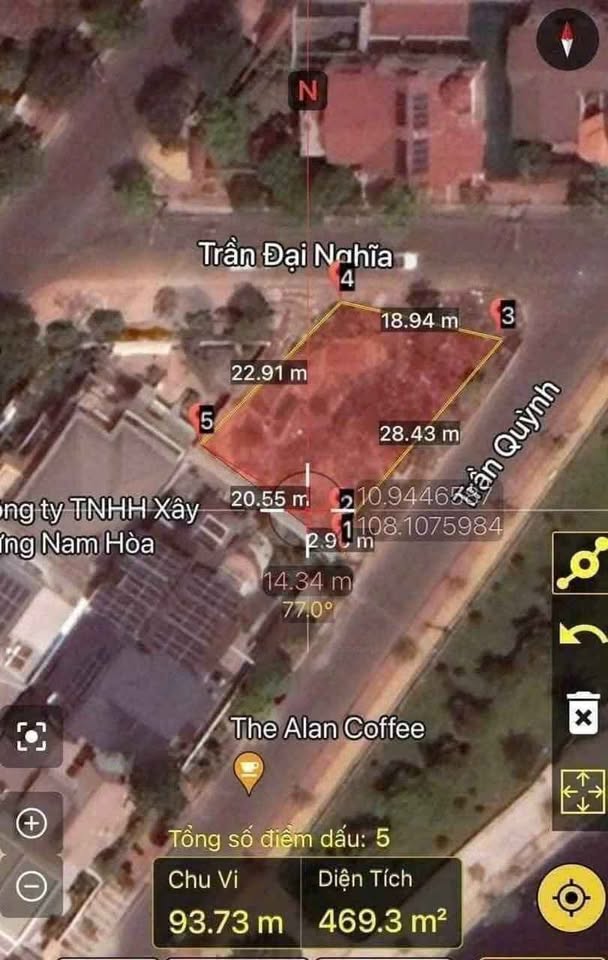
Task: Tap the focus frame capture icon
Action: tap(32, 737)
